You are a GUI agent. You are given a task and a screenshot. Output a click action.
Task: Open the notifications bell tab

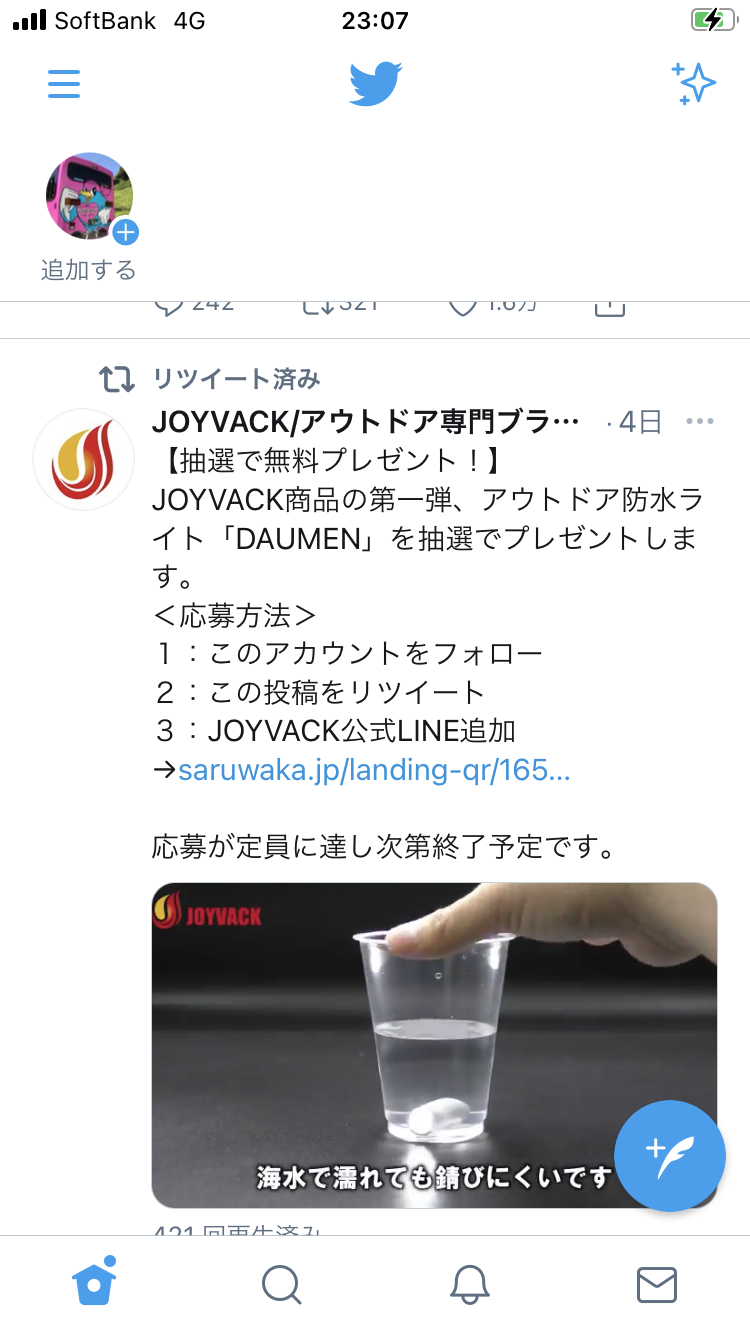click(x=469, y=1284)
